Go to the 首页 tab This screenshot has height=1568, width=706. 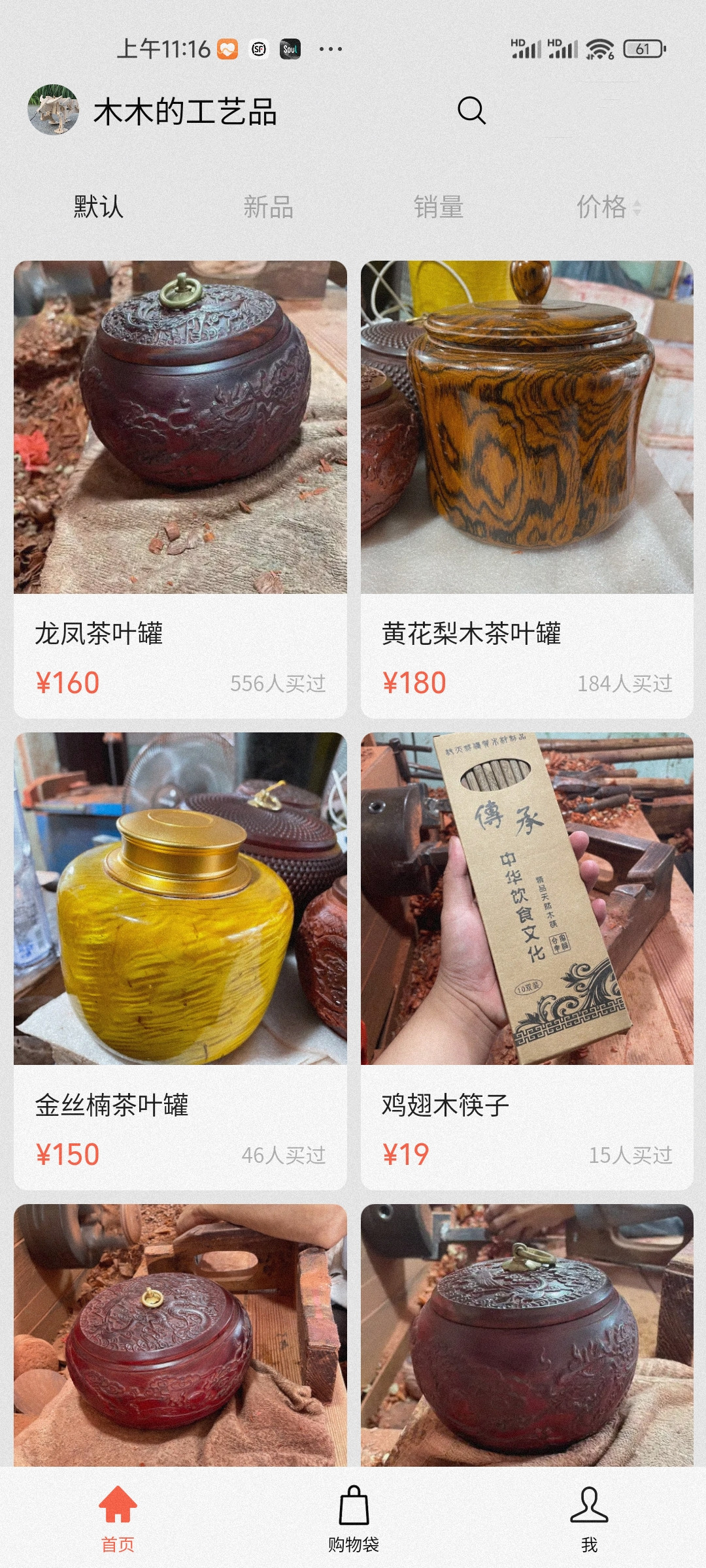118,1517
